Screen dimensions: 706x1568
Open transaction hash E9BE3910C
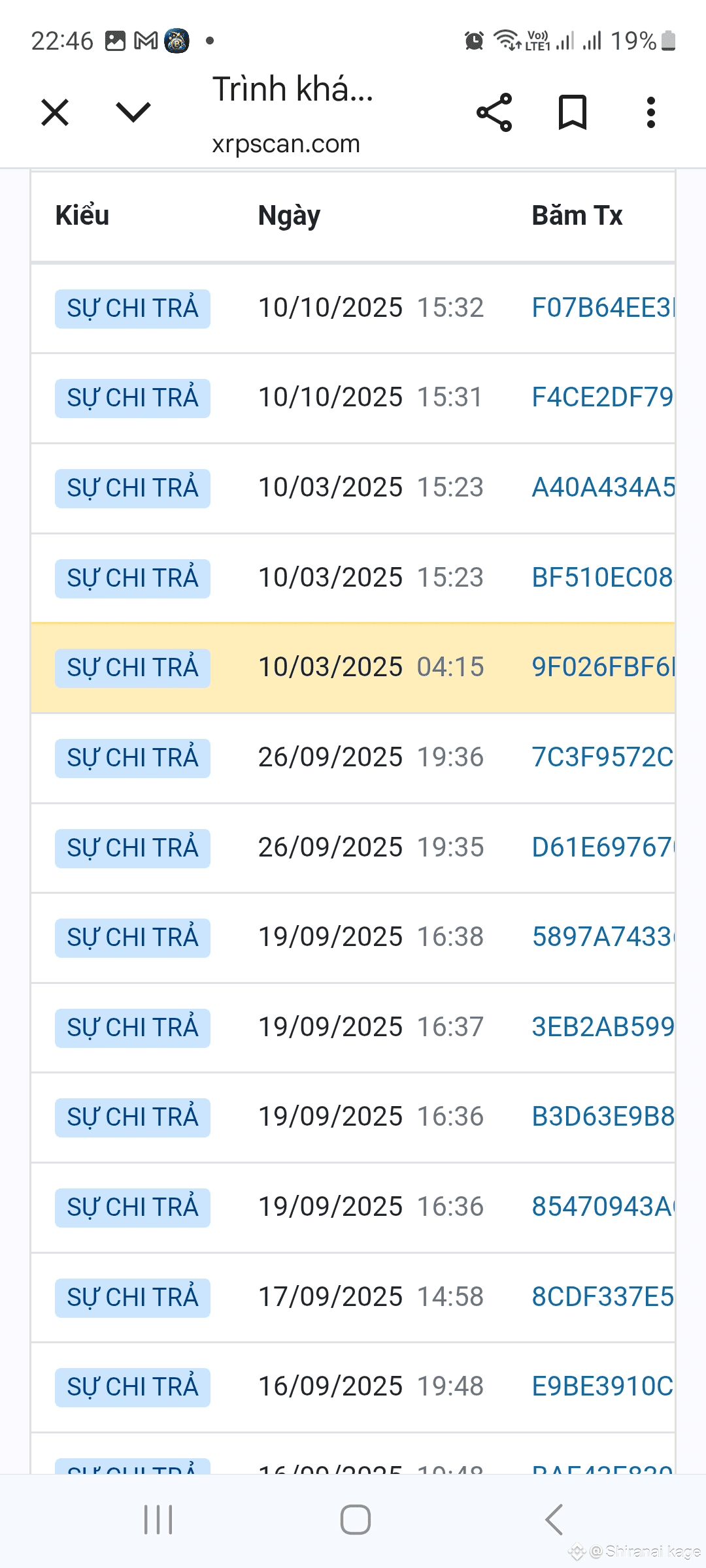point(603,1386)
